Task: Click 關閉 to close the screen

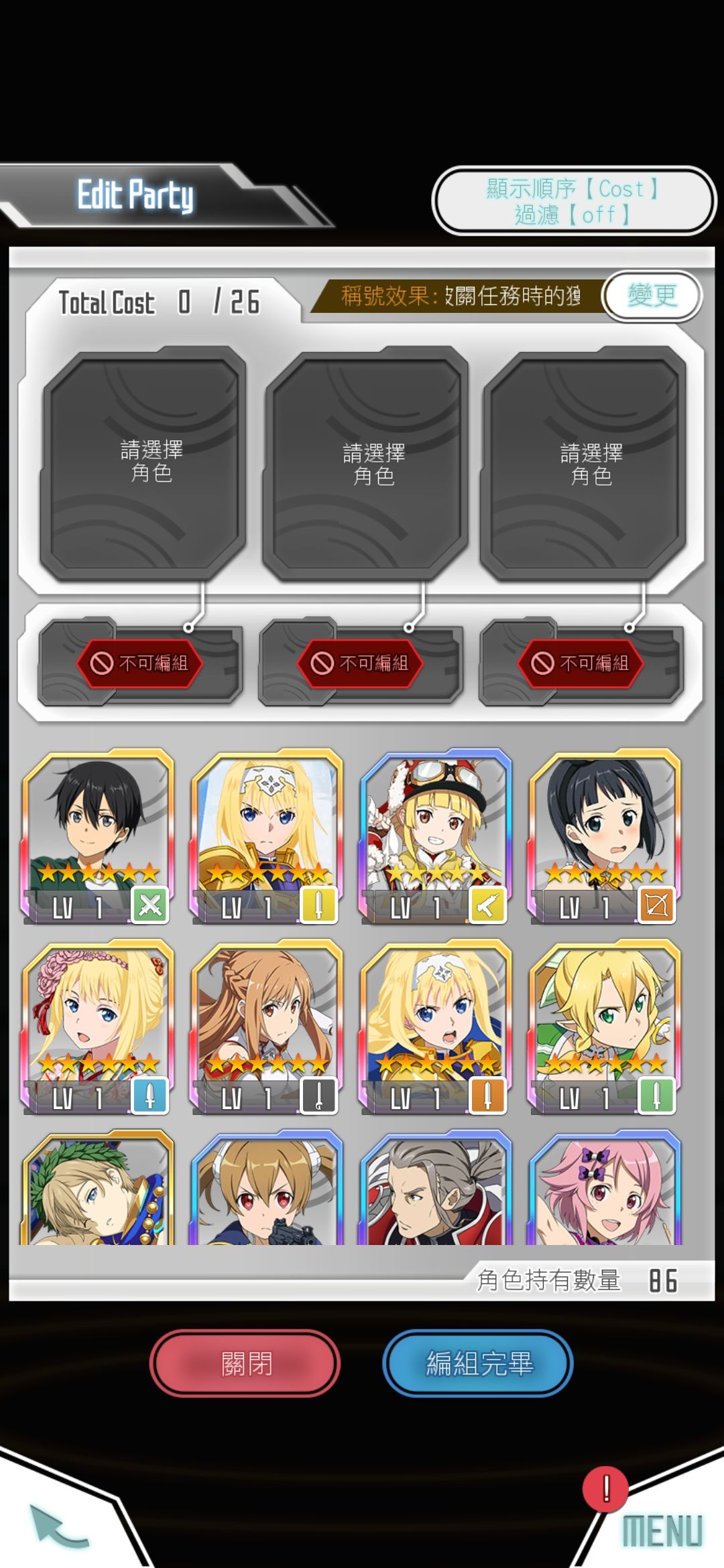Action: click(245, 1362)
